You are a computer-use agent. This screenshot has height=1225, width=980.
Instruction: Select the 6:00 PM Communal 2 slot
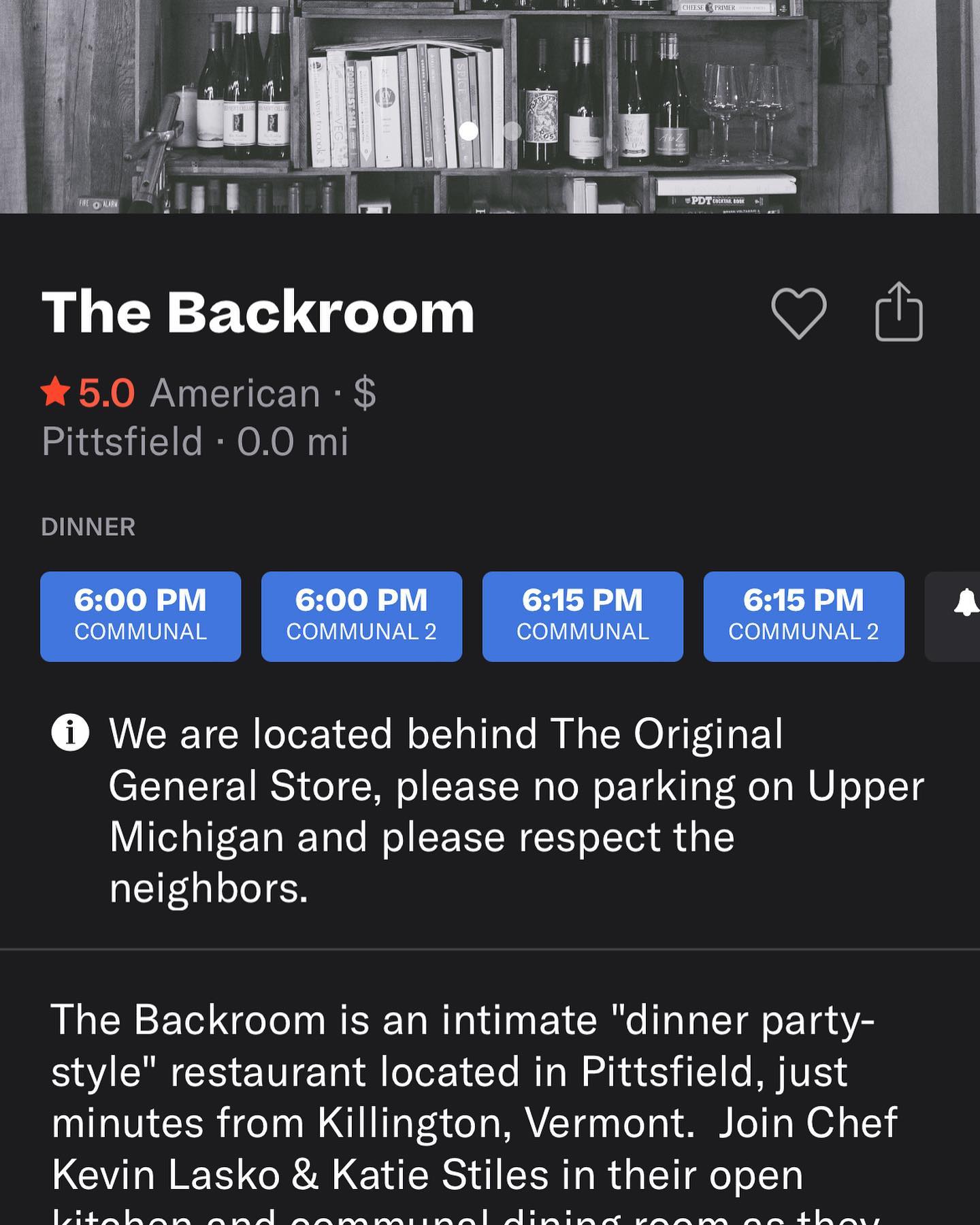click(x=361, y=617)
